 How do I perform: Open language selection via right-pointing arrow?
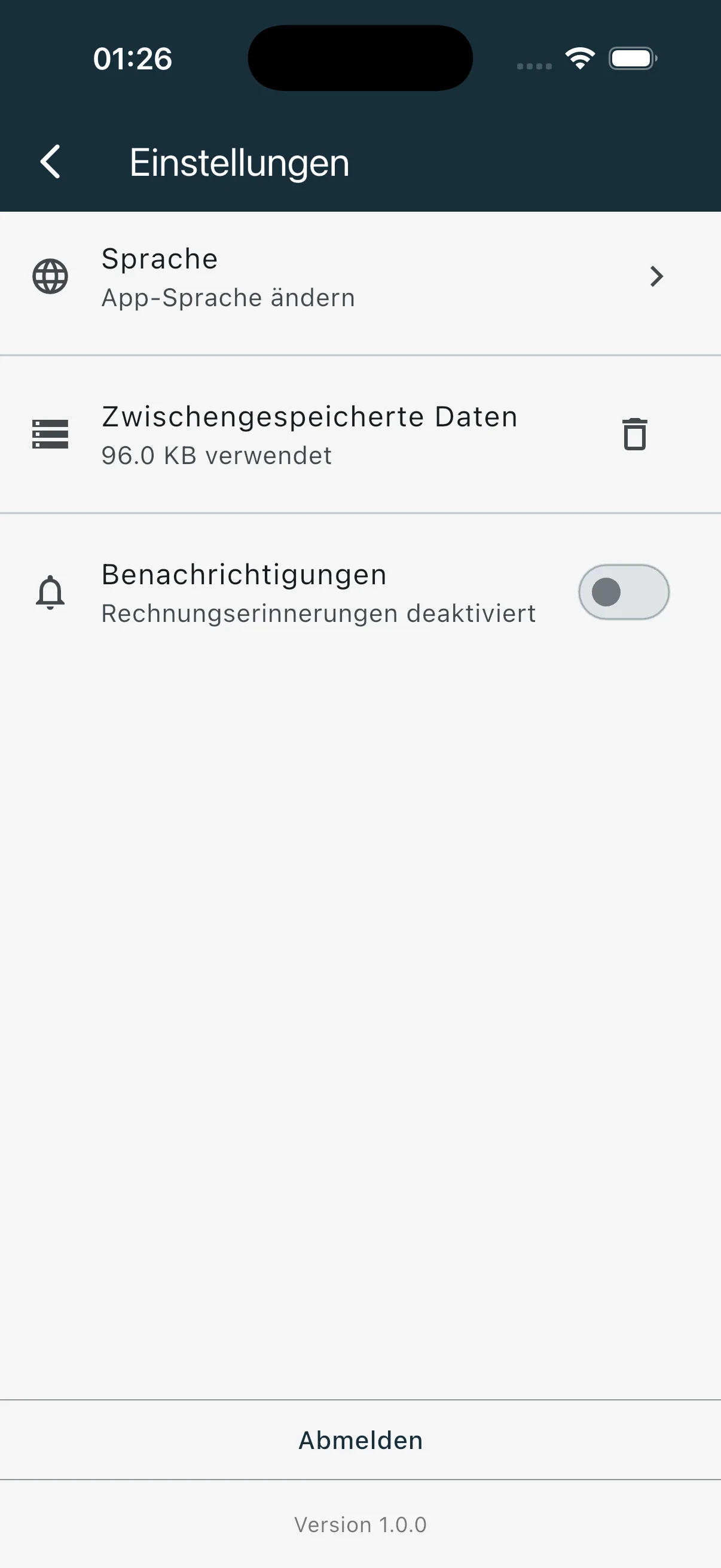point(656,277)
